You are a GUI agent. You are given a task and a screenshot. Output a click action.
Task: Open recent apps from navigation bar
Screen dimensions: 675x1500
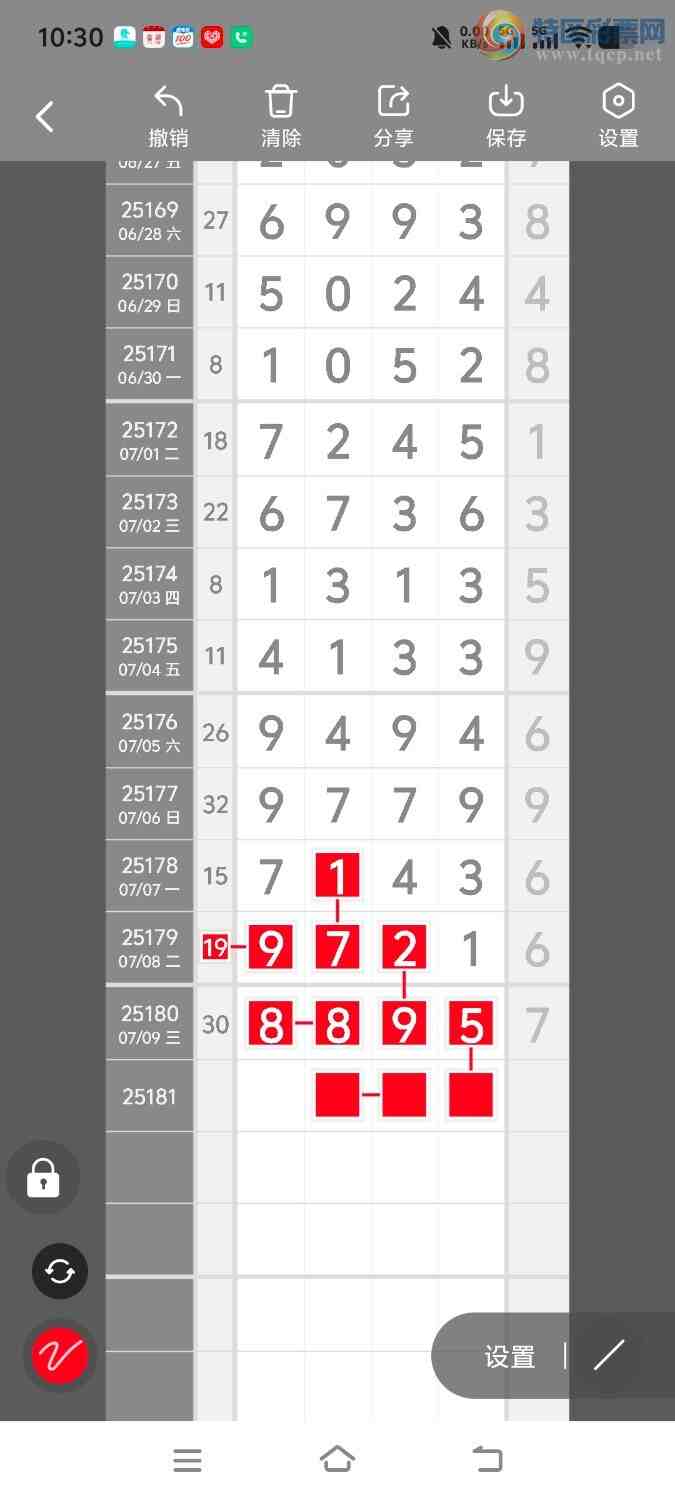187,1460
